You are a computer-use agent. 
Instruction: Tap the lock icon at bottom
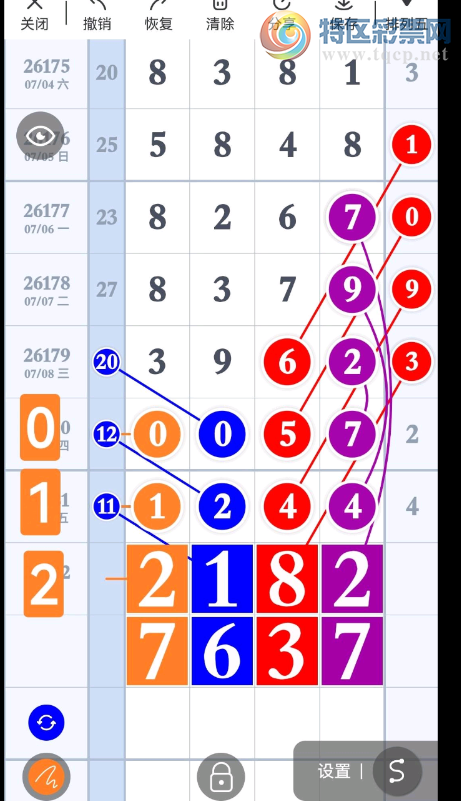point(221,777)
